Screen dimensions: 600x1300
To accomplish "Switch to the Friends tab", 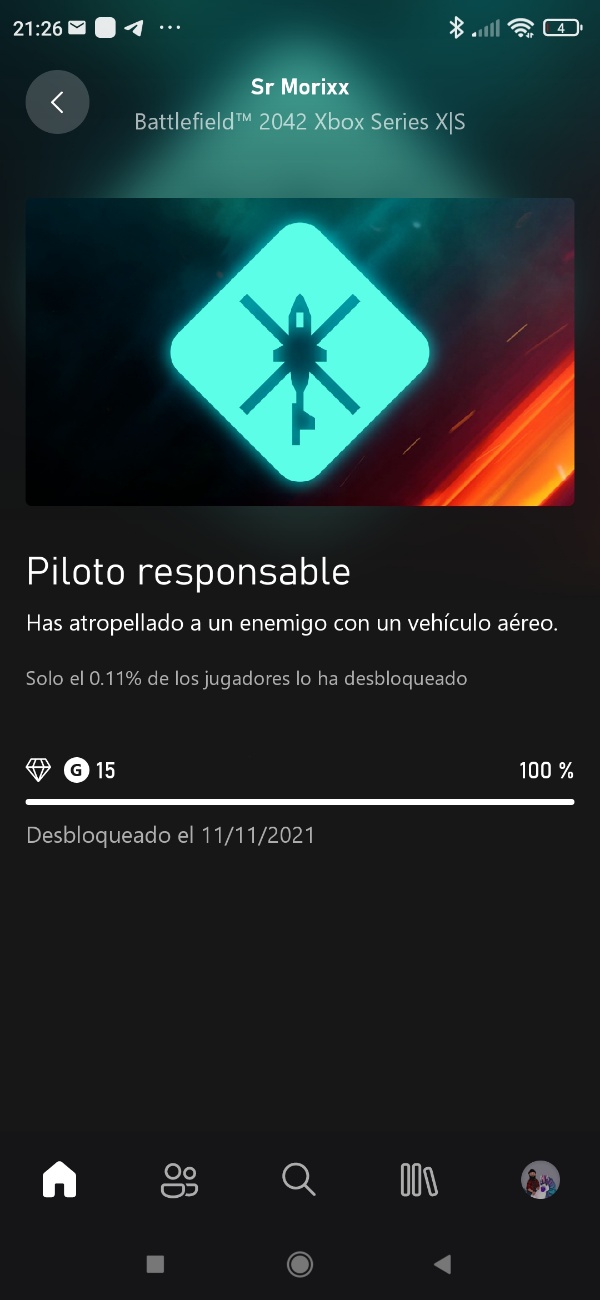I will click(x=180, y=1180).
